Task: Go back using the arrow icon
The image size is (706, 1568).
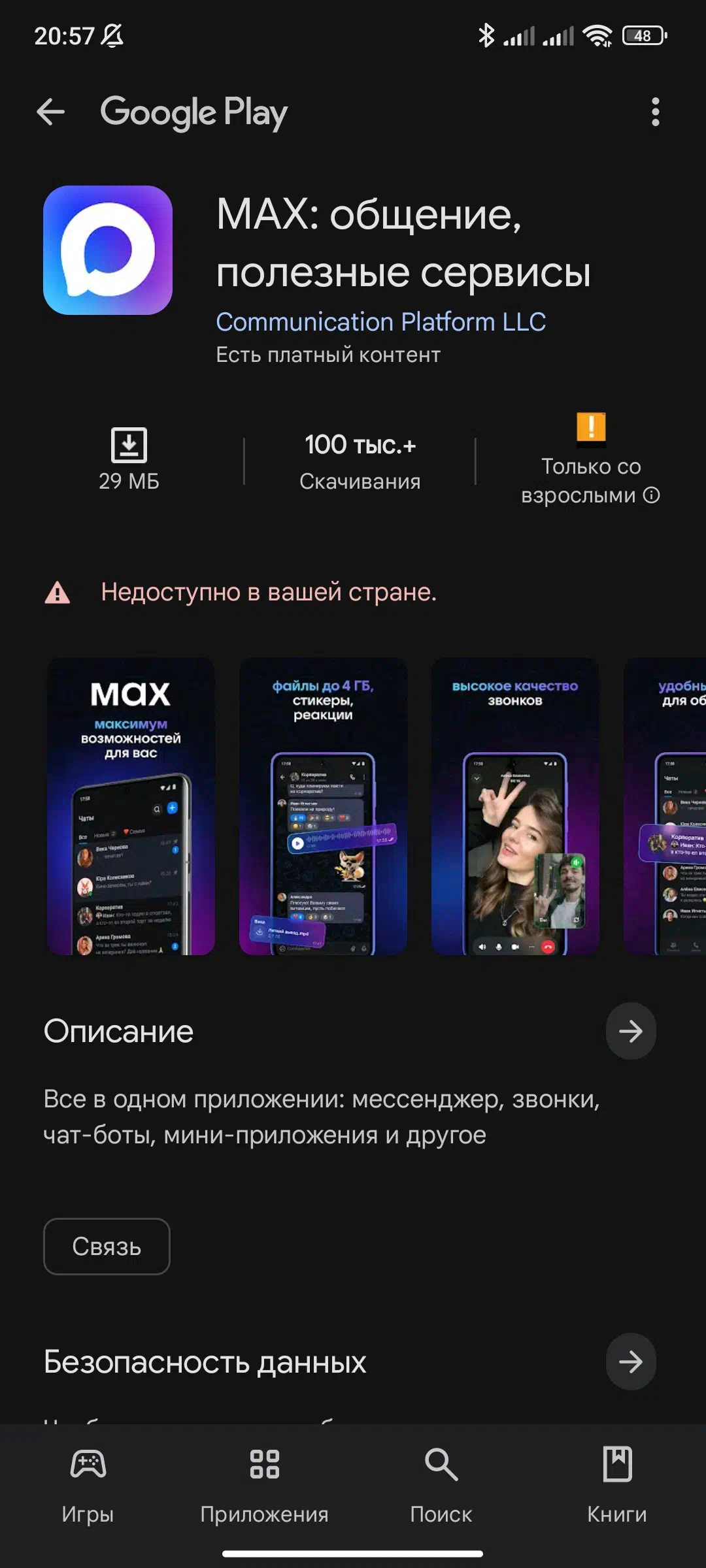Action: 50,112
